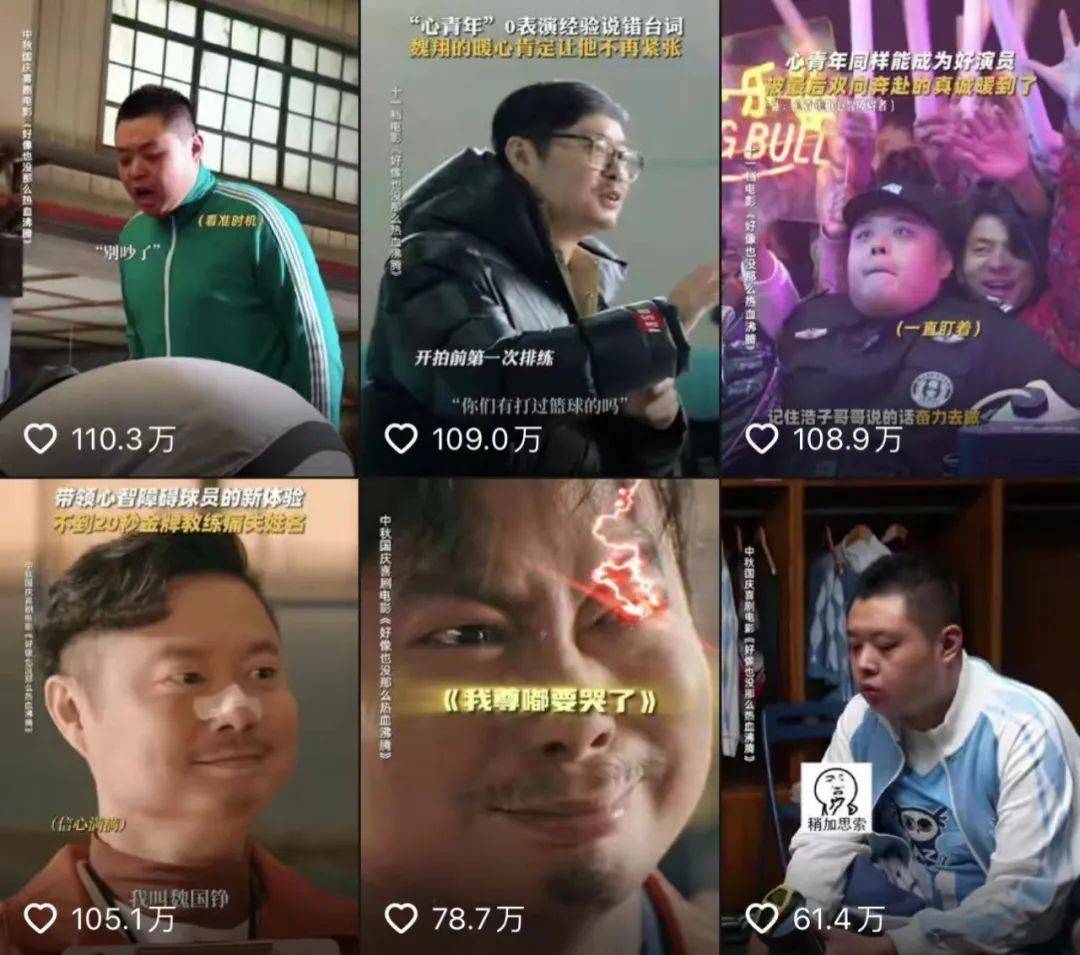This screenshot has height=955, width=1080.
Task: Play the video with 109.0万 likes
Action: (539, 237)
